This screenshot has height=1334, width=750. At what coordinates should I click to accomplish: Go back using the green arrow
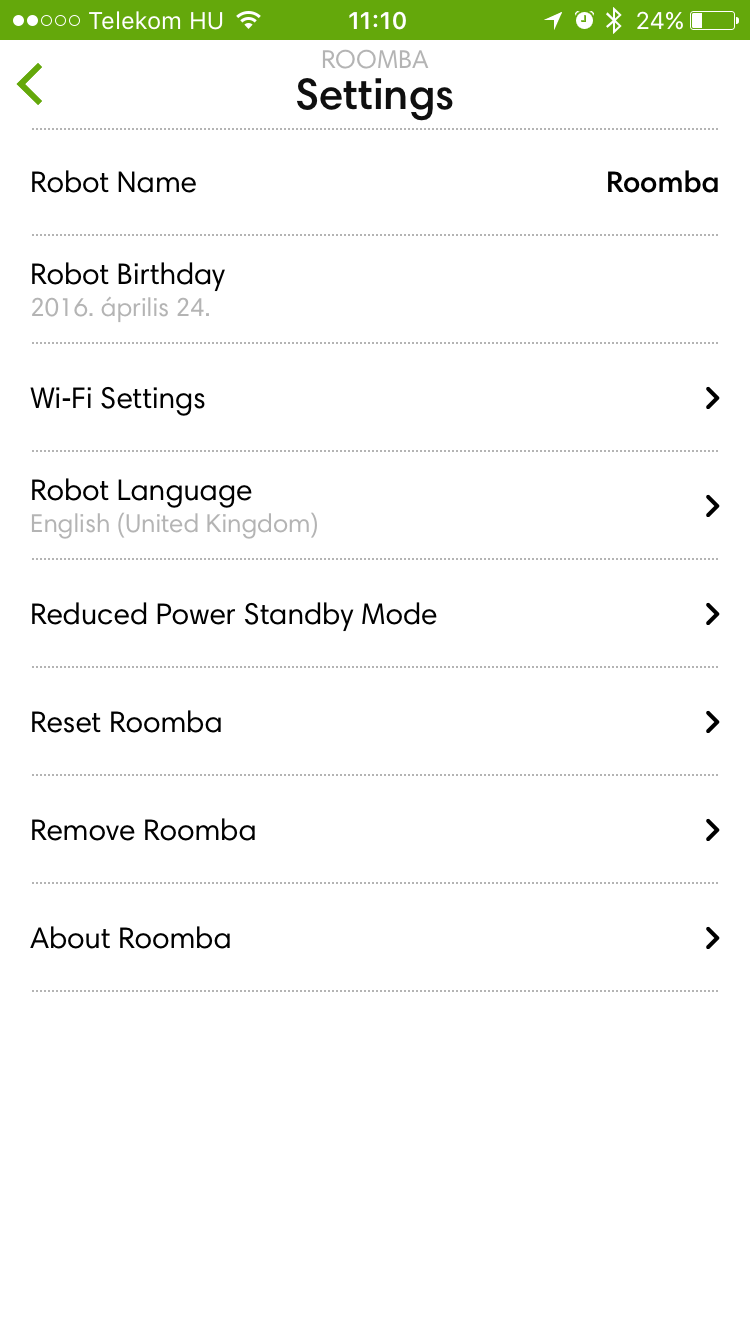click(31, 84)
